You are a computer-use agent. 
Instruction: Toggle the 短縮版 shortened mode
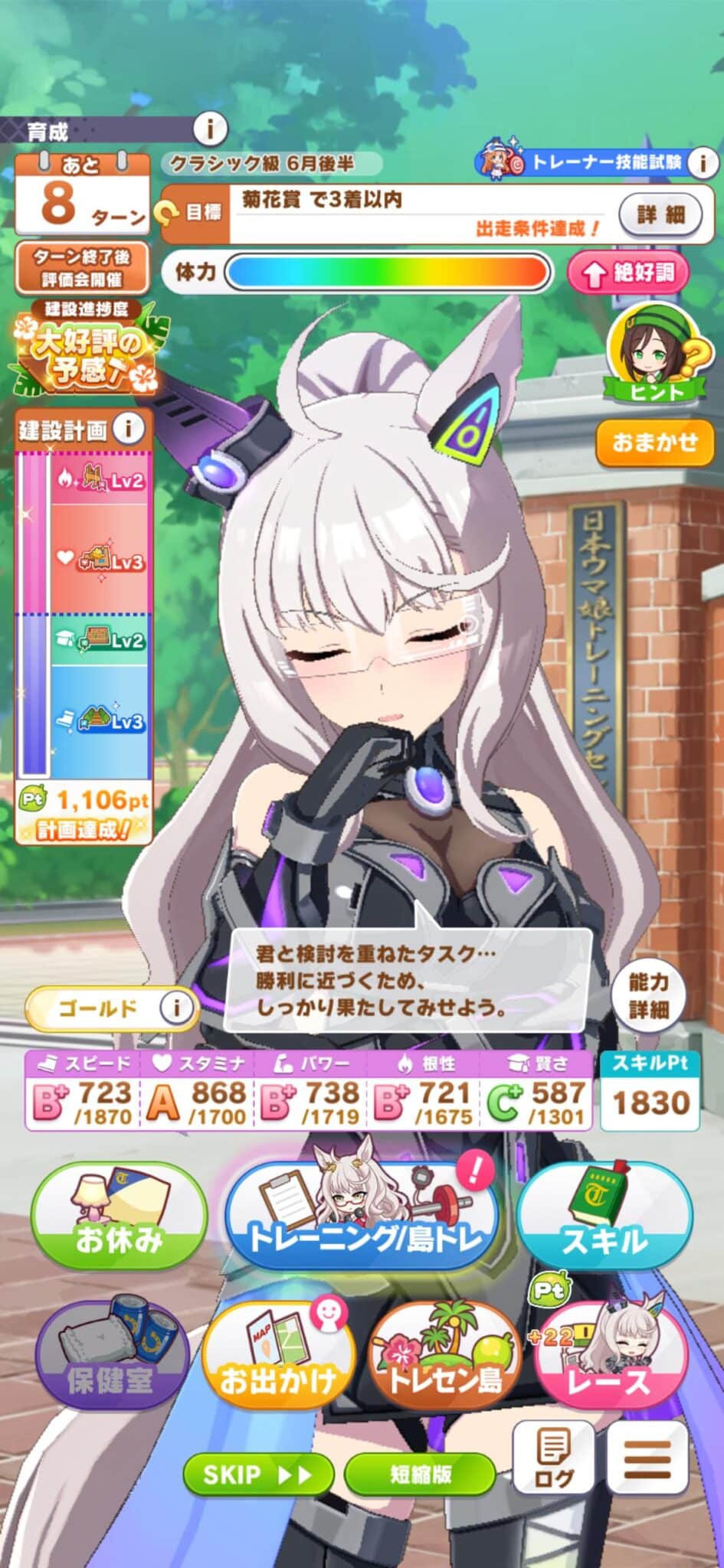421,1475
